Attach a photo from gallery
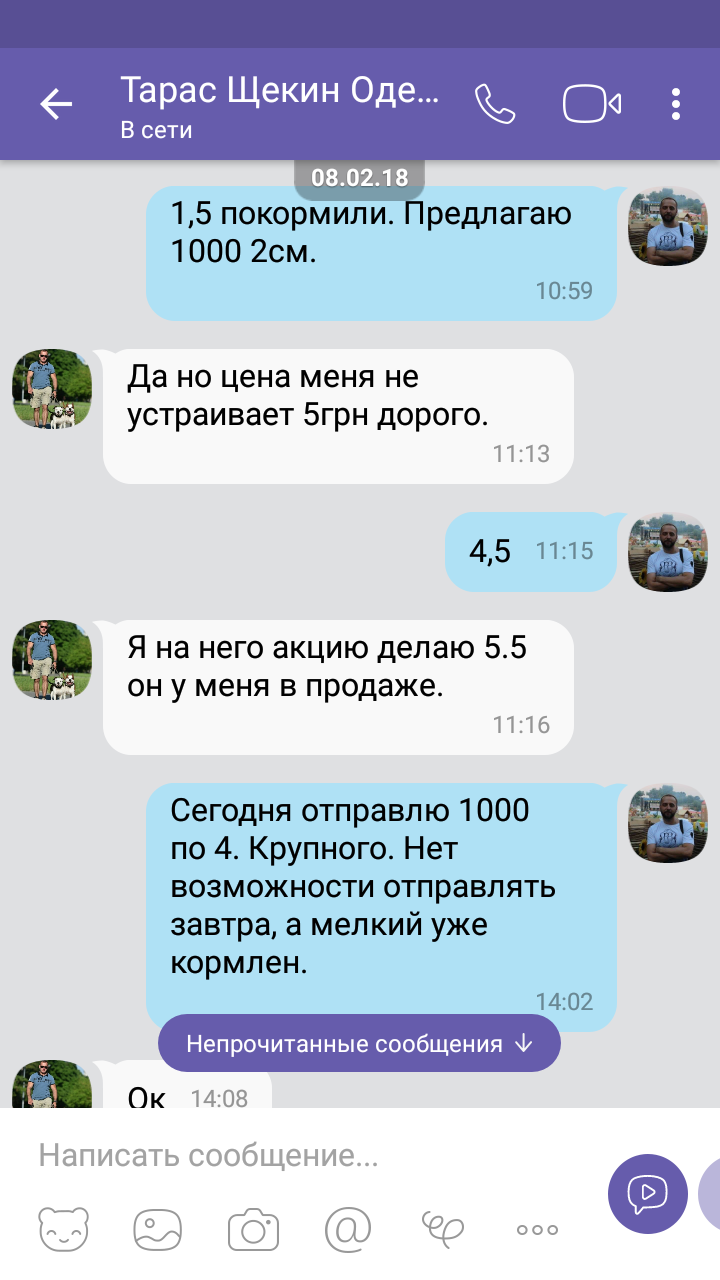 click(158, 1229)
